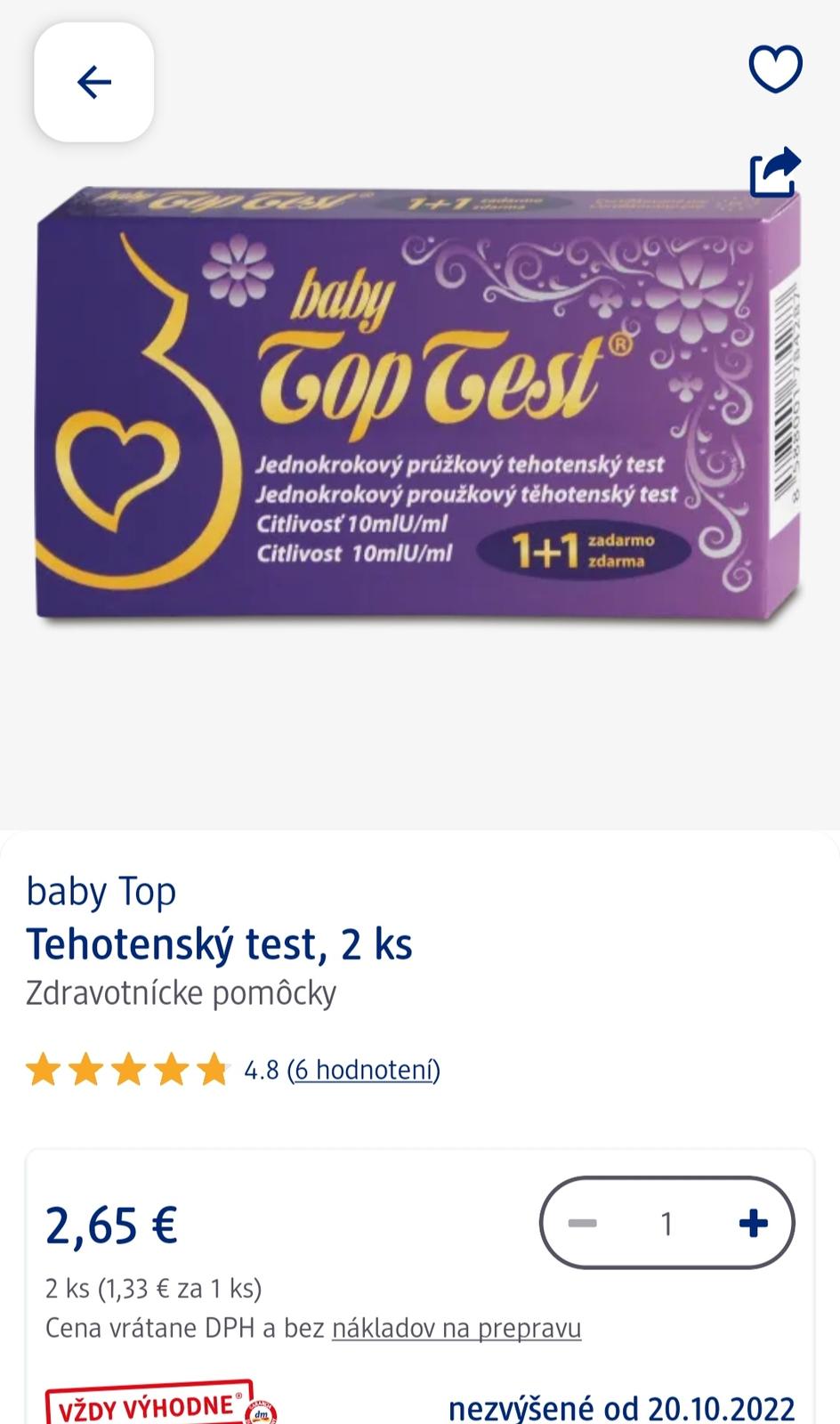The image size is (840, 1424).
Task: Share this pregnancy test product
Action: point(774,171)
